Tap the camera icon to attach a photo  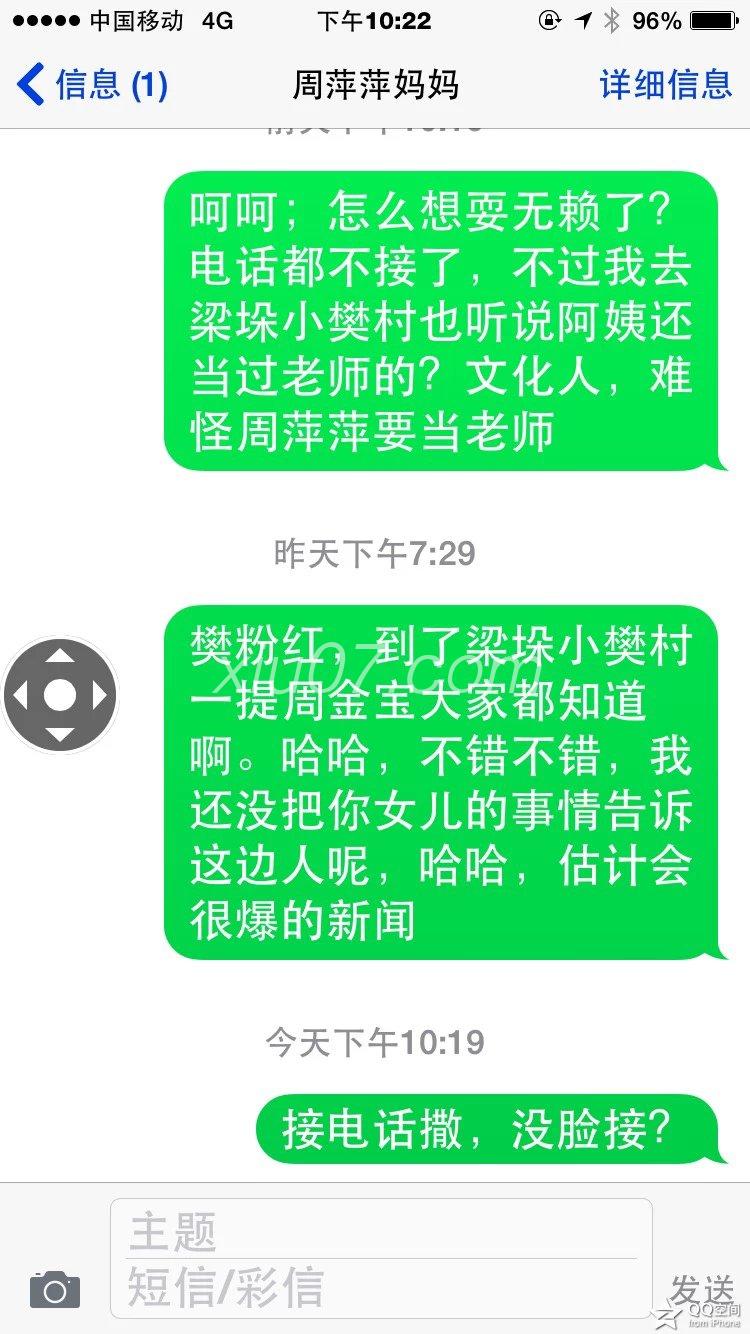pyautogui.click(x=55, y=1289)
